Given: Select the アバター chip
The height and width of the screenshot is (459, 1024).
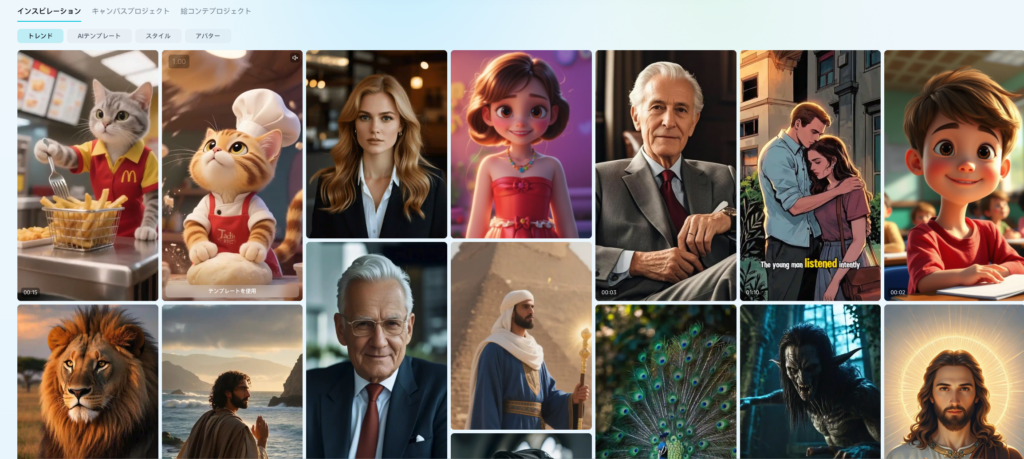Looking at the screenshot, I should (x=208, y=36).
